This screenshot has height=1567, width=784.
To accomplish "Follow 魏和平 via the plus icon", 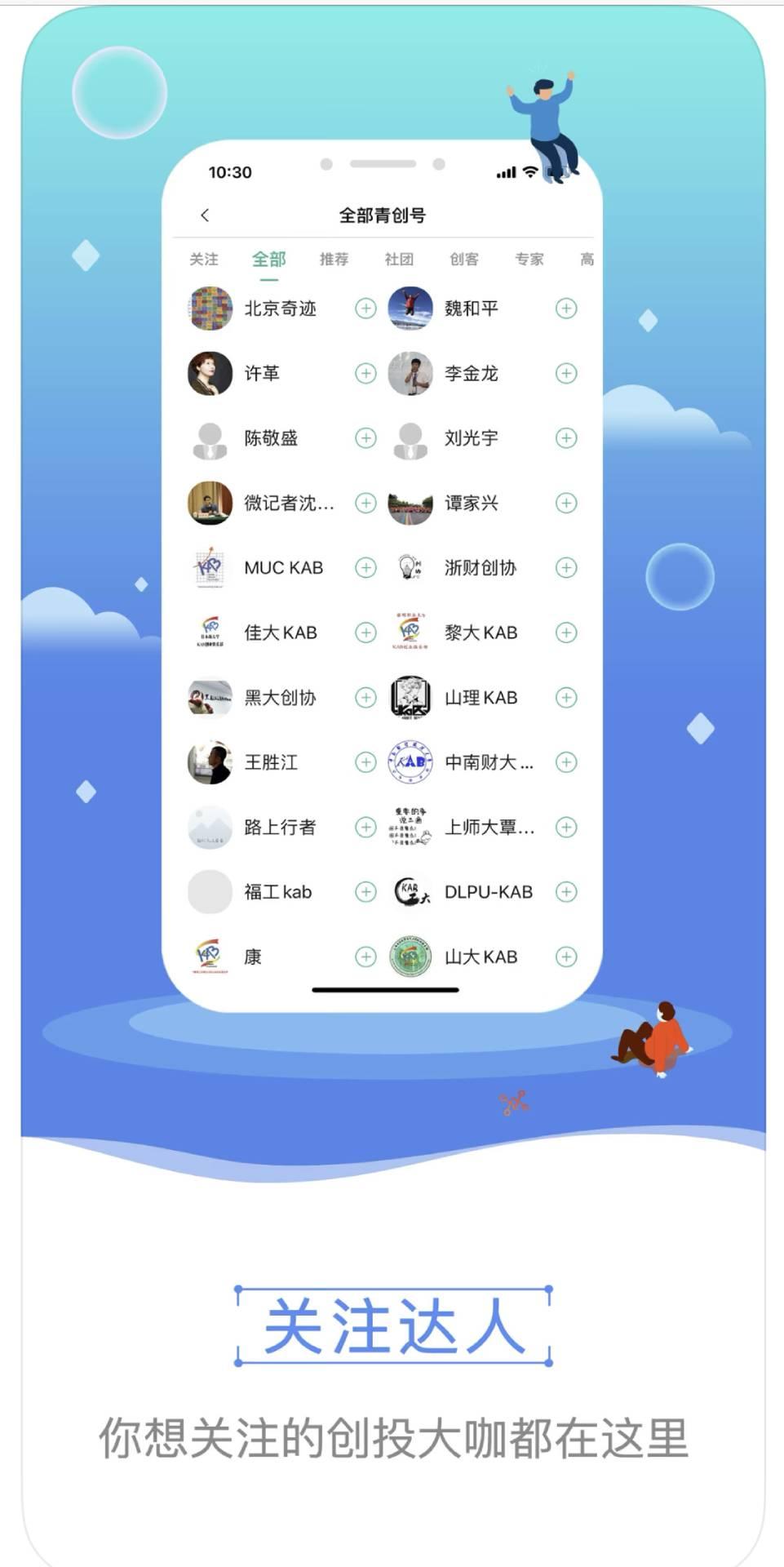I will [566, 309].
